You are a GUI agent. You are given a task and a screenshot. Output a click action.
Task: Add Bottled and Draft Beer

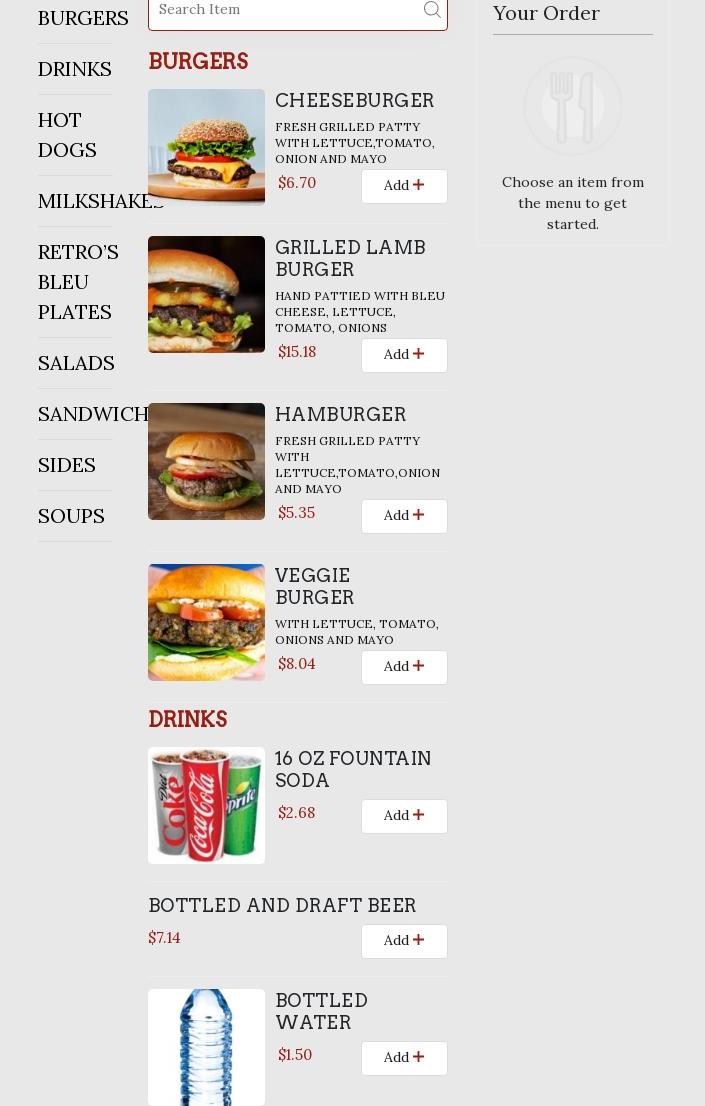(404, 941)
